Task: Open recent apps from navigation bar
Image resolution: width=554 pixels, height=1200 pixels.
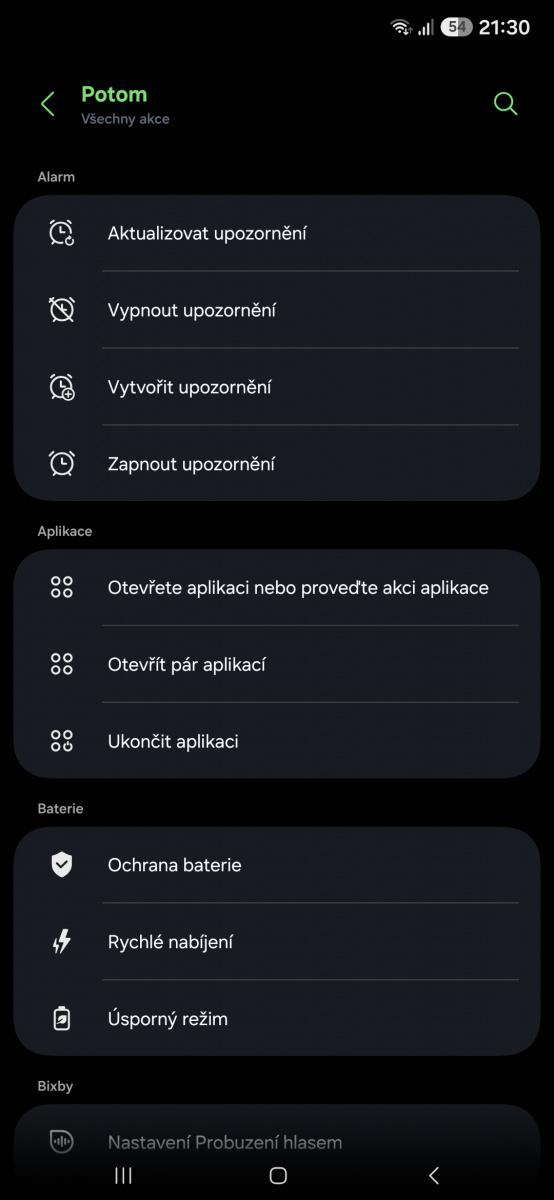Action: [123, 1176]
